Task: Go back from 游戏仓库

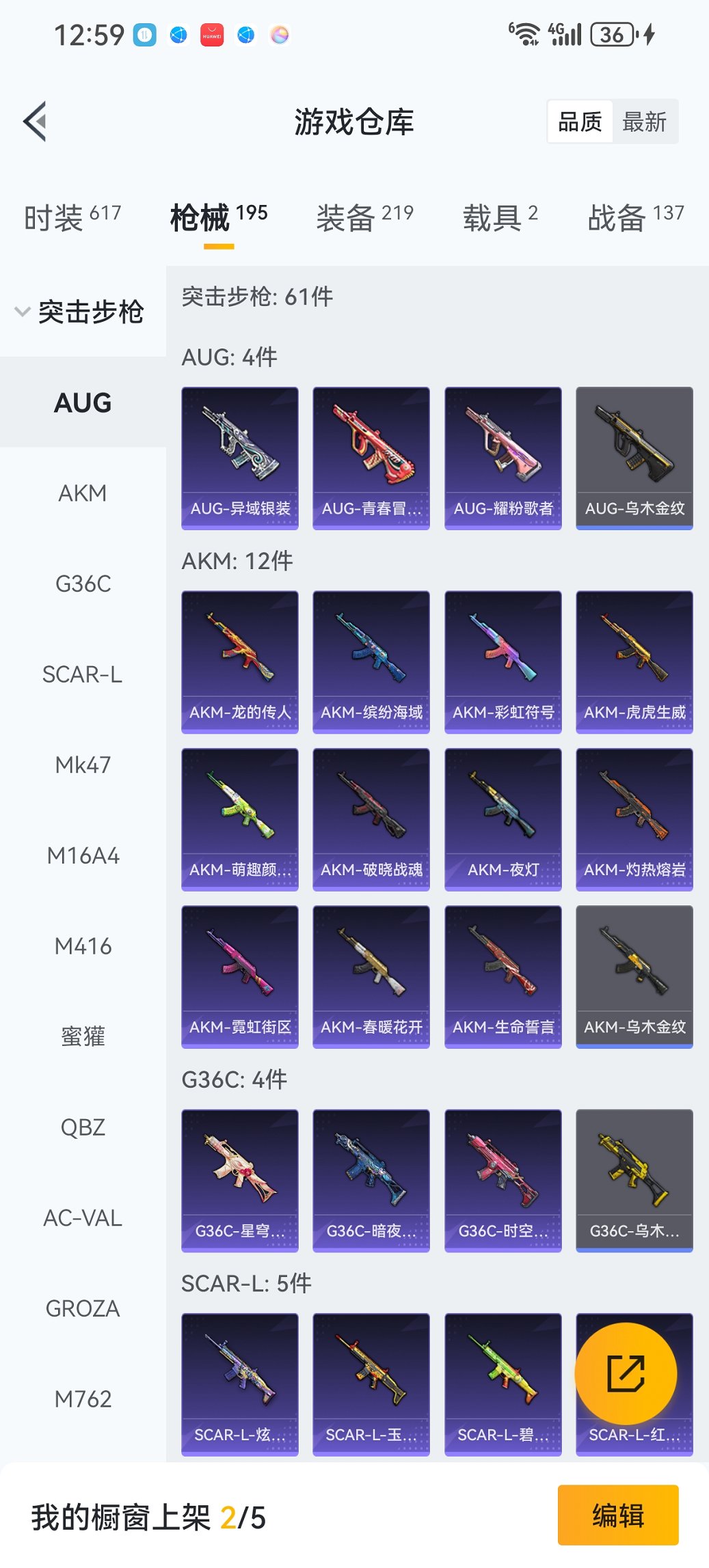Action: [x=36, y=122]
